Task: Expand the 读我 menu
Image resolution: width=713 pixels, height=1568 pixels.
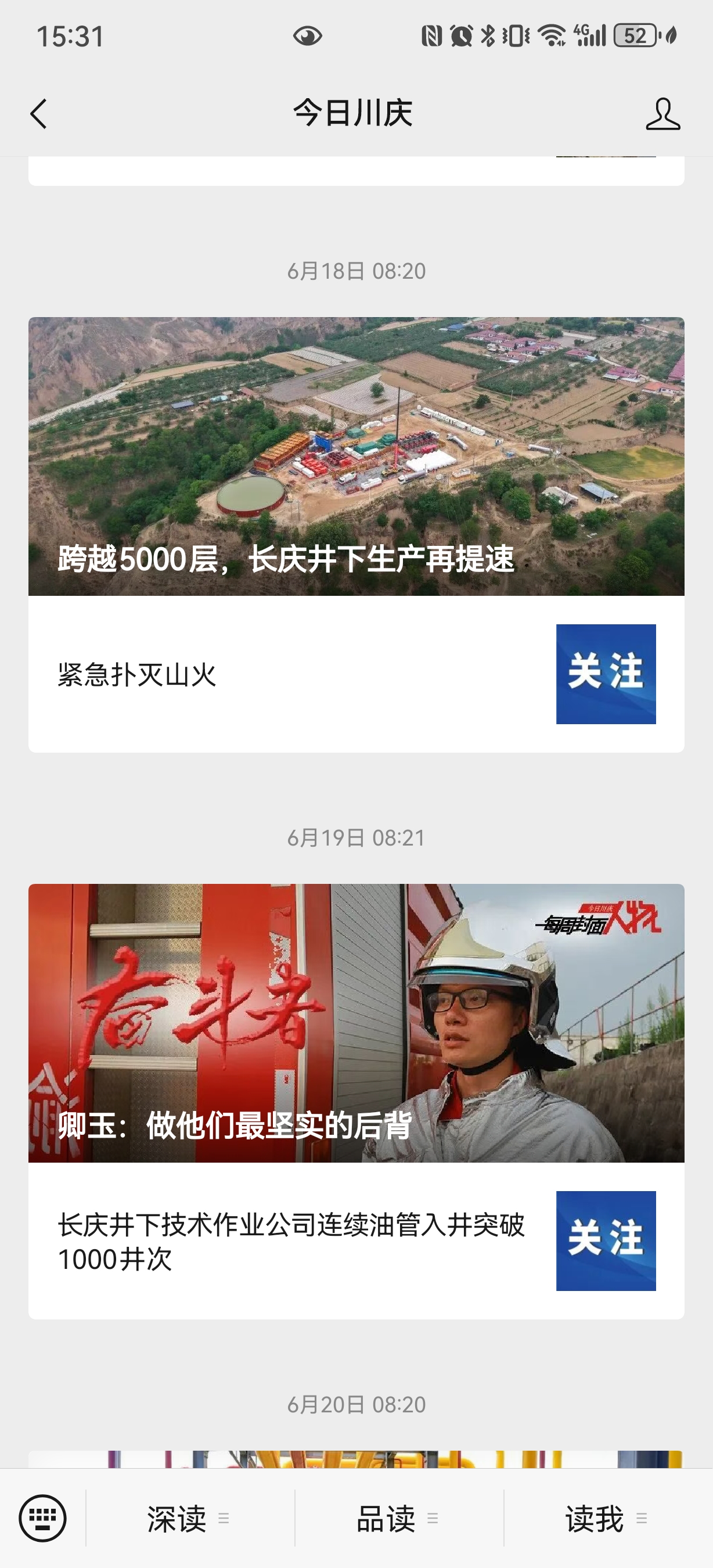Action: coord(607,1518)
